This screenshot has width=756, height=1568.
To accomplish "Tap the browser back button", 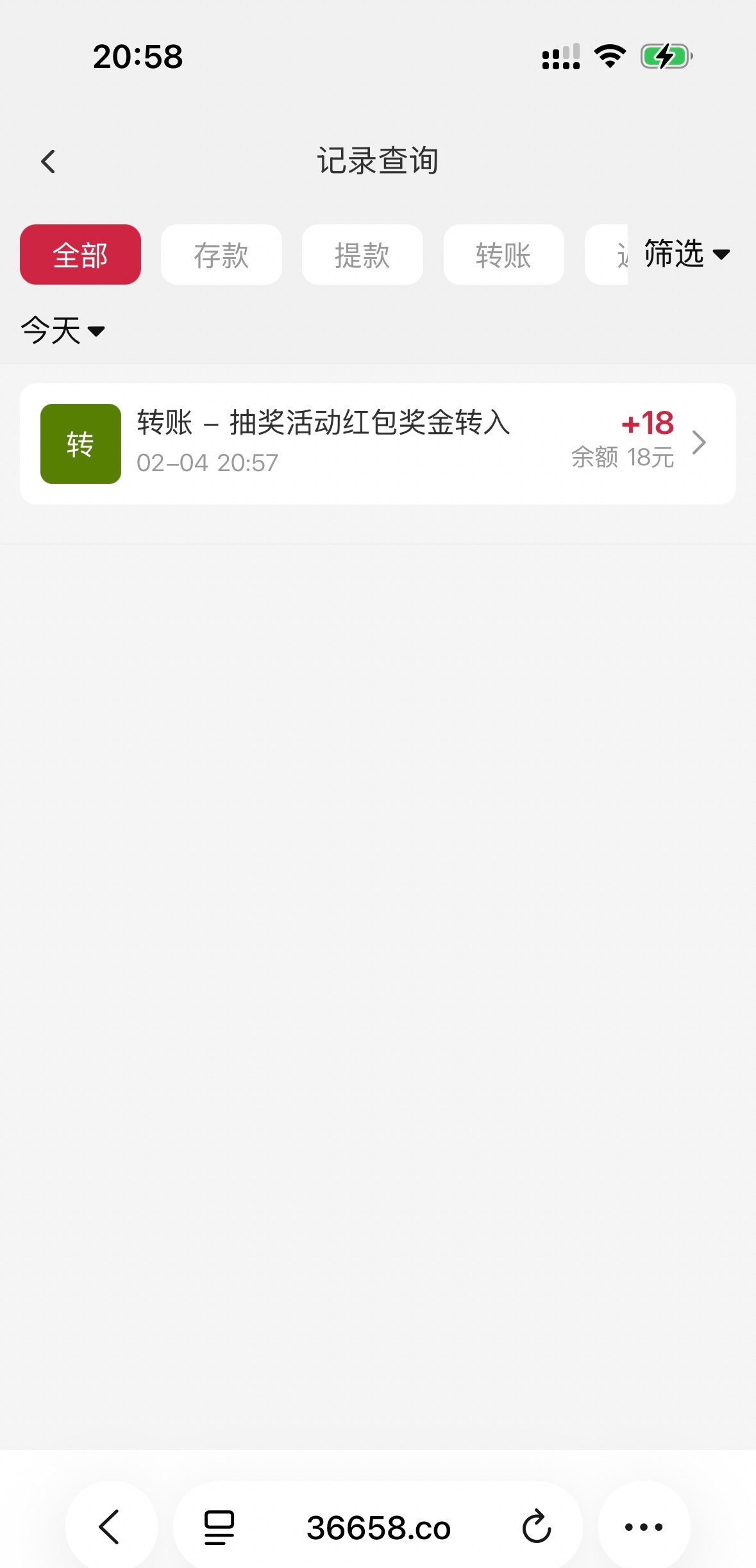I will coord(110,1527).
